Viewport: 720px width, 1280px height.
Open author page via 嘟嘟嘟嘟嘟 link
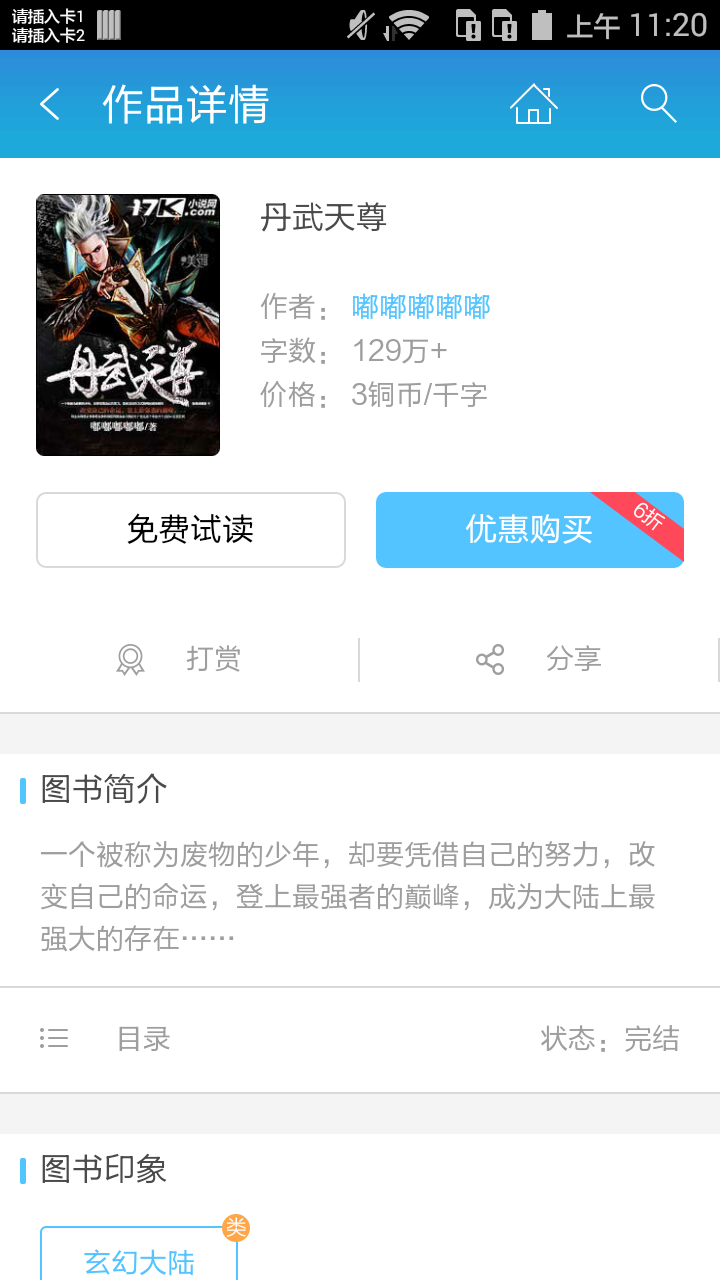click(x=419, y=307)
